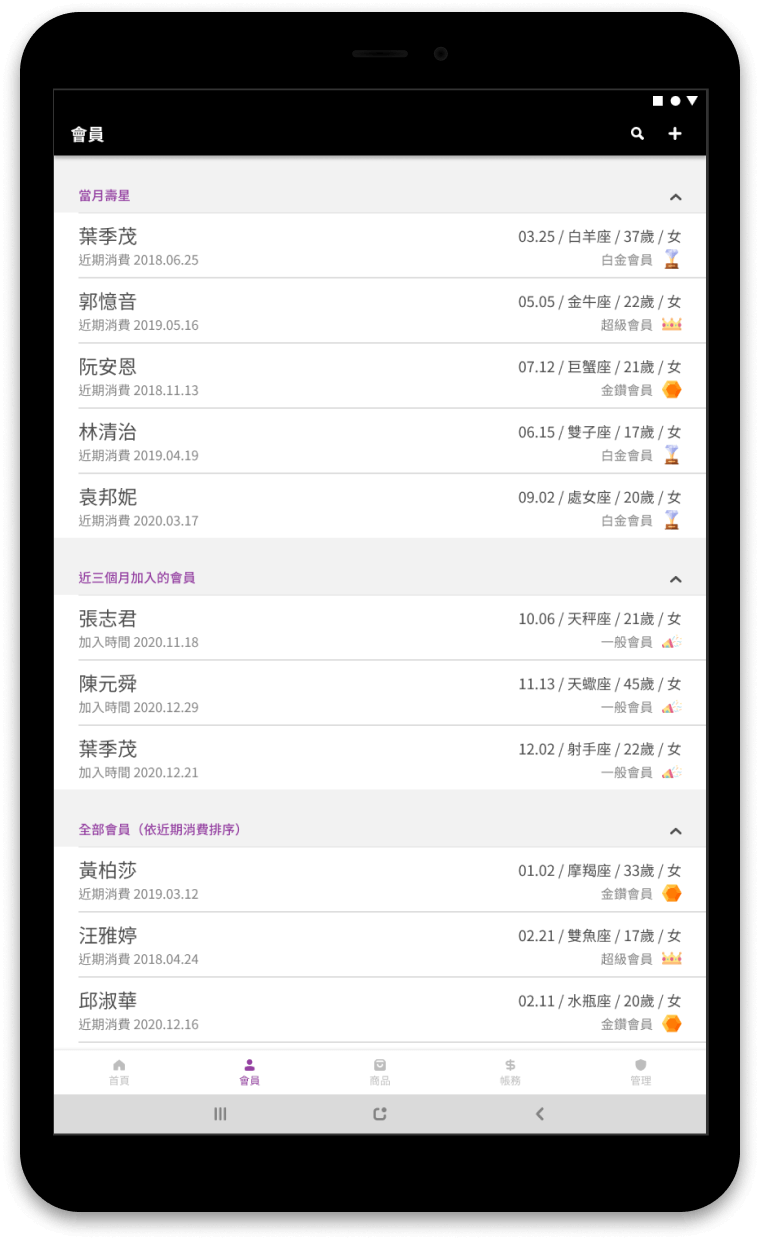
Task: Collapse the 近三個月加入的會員 section
Action: 675,579
